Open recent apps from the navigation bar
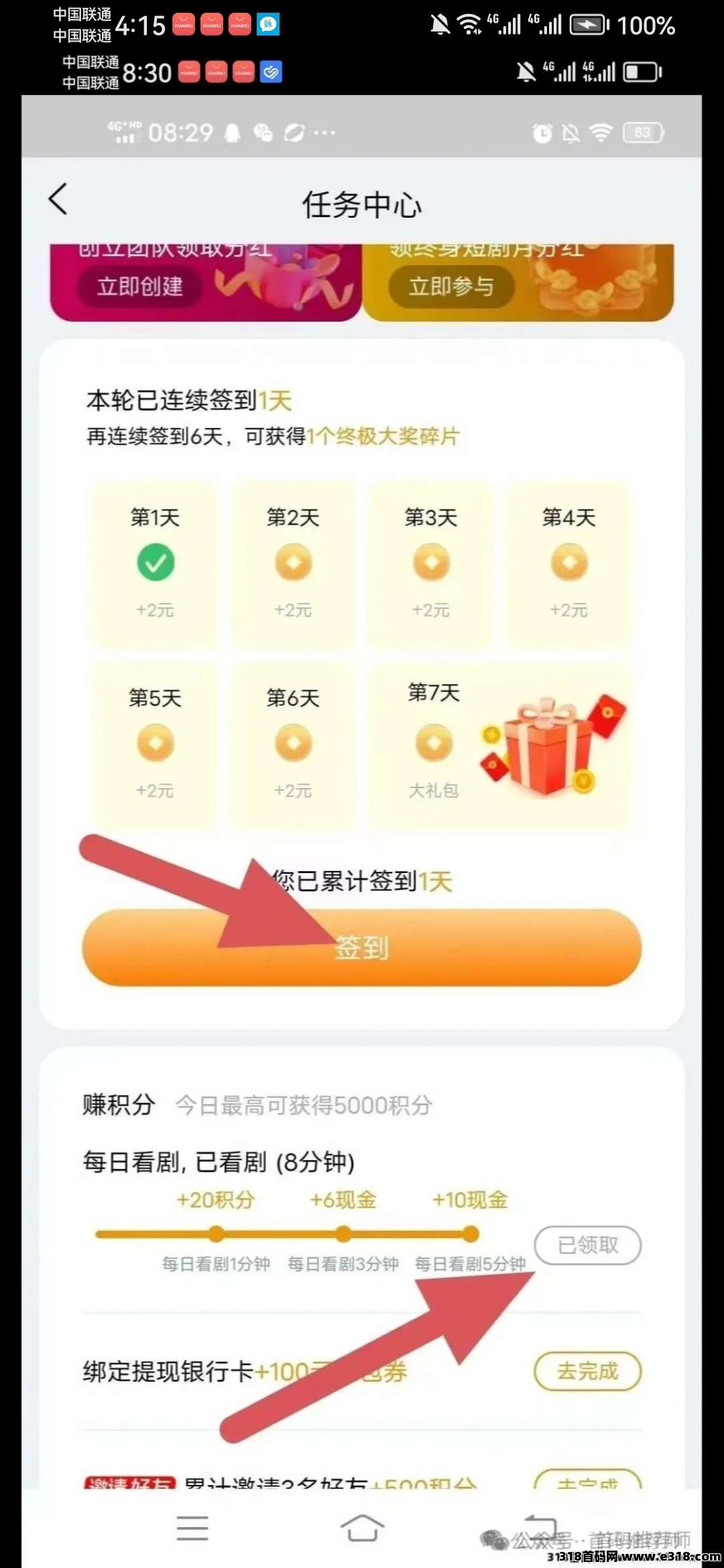724x1568 pixels. click(x=192, y=1528)
